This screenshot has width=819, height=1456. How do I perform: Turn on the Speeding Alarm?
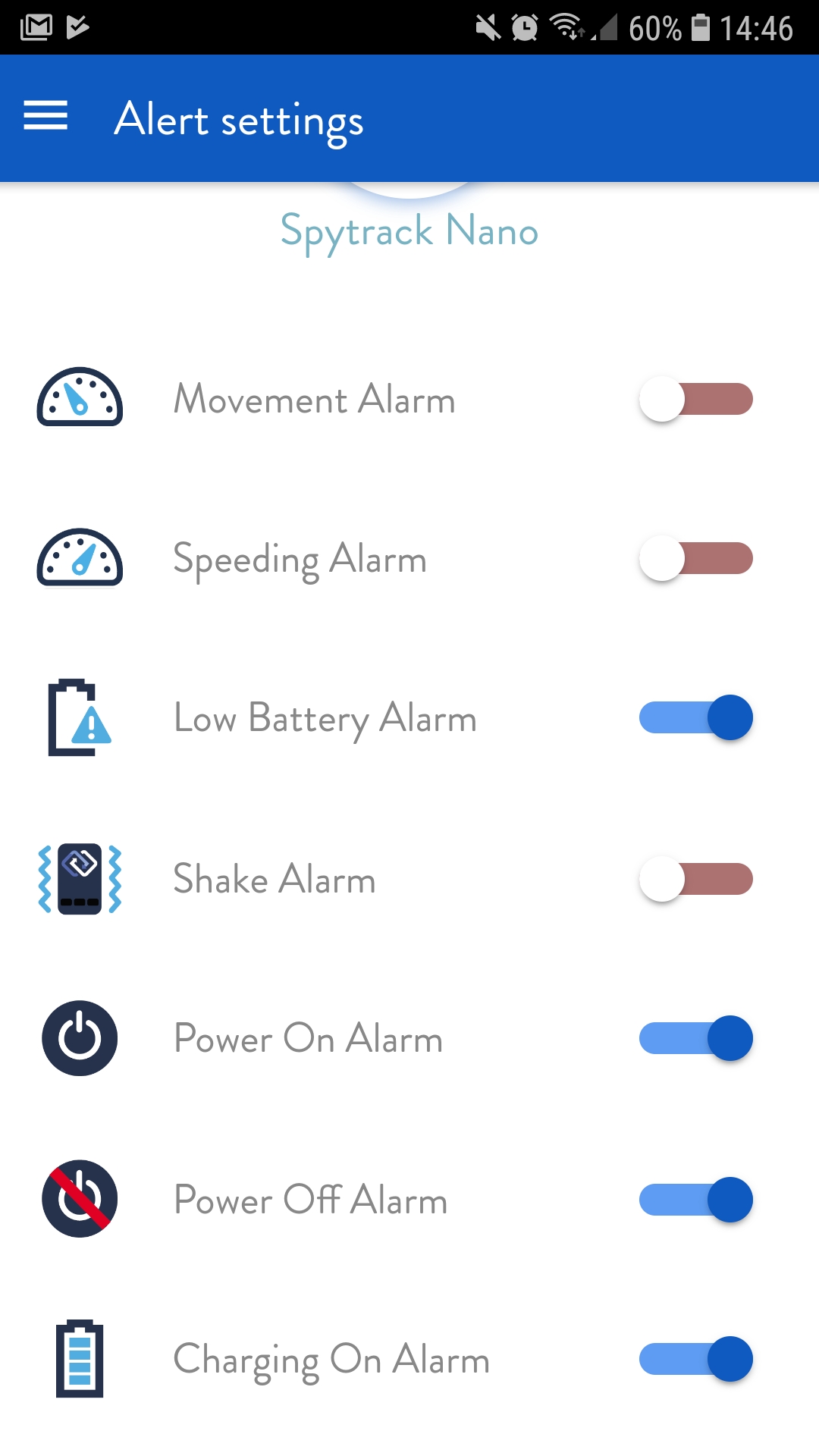(x=696, y=558)
